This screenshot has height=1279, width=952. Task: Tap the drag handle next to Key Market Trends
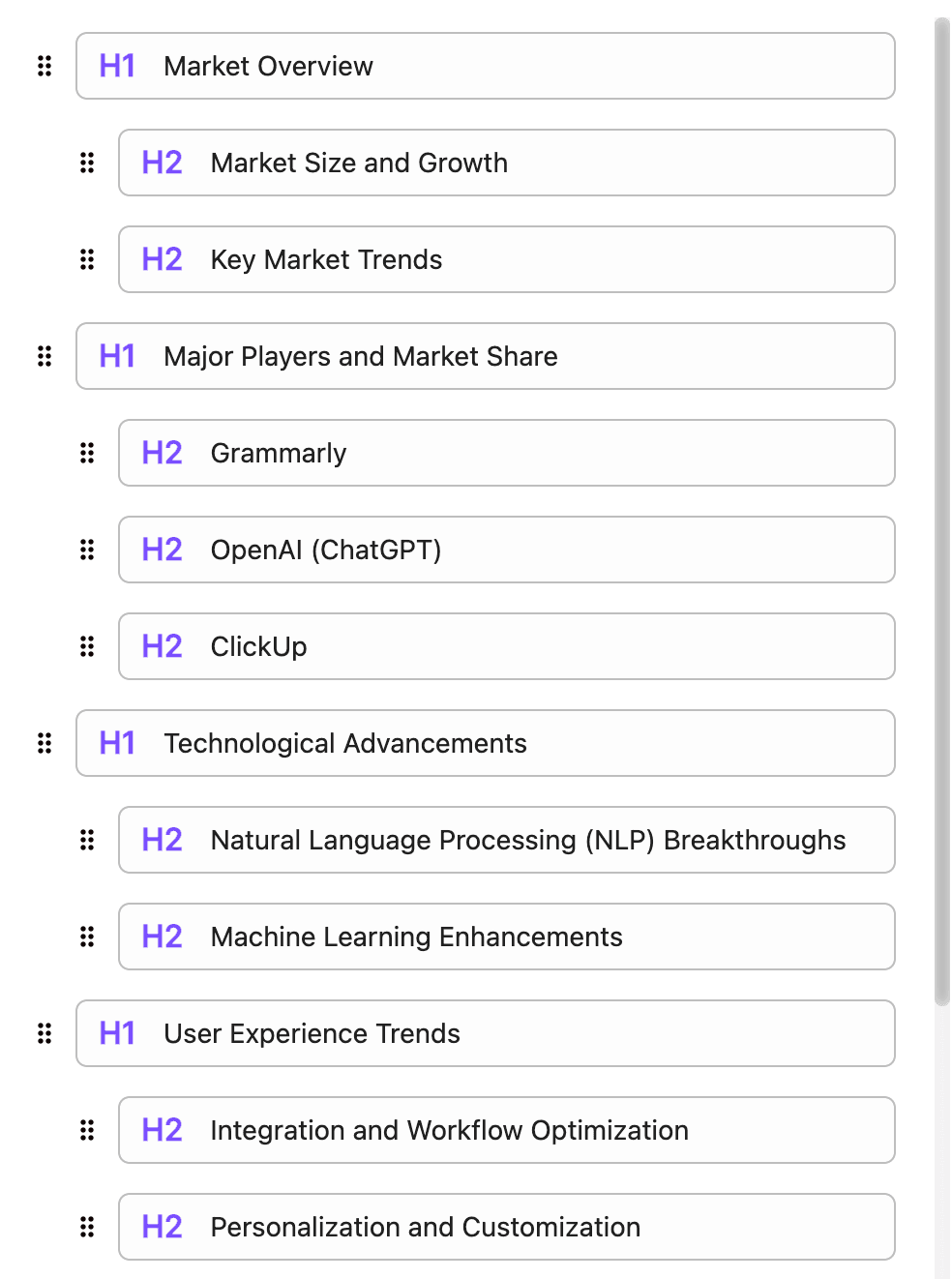pos(87,259)
